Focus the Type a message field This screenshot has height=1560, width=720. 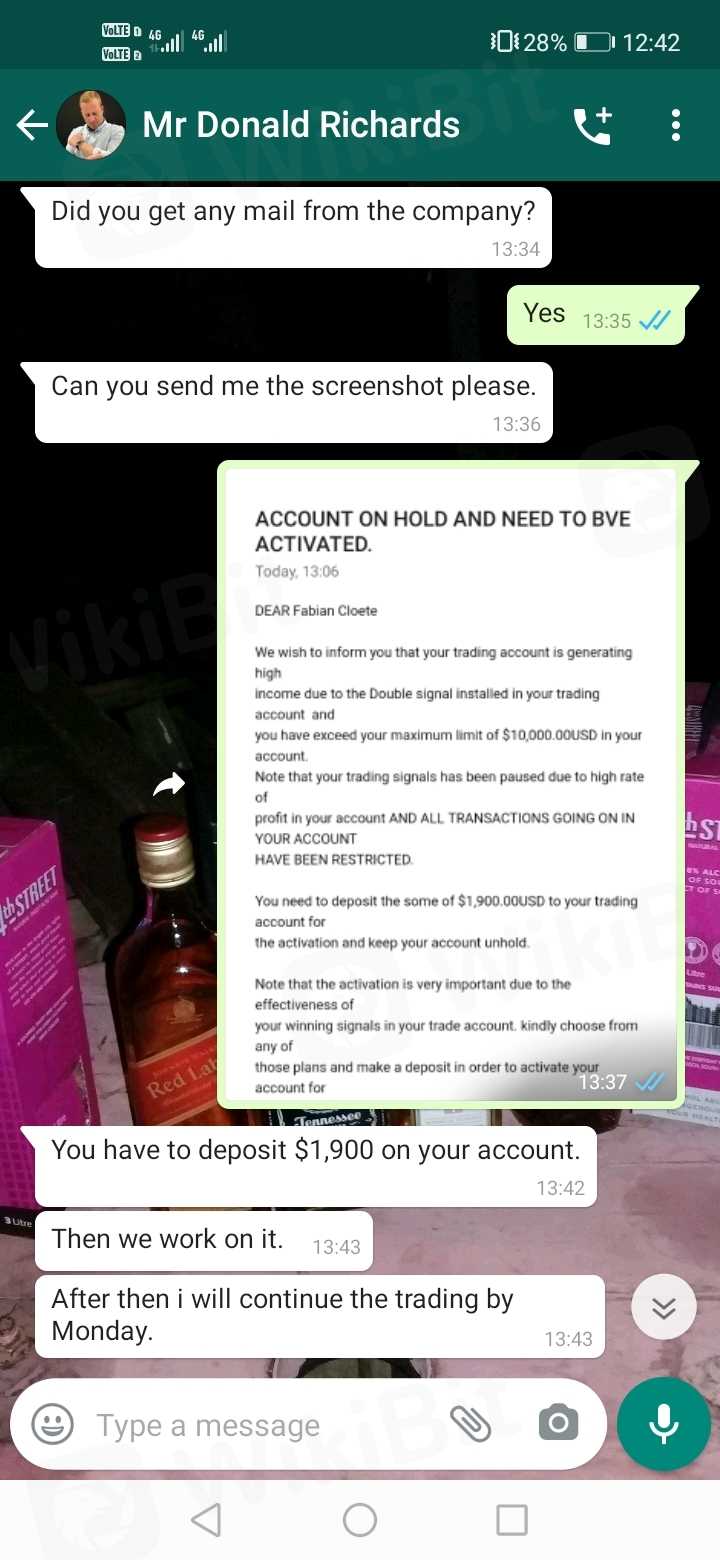(260, 1424)
